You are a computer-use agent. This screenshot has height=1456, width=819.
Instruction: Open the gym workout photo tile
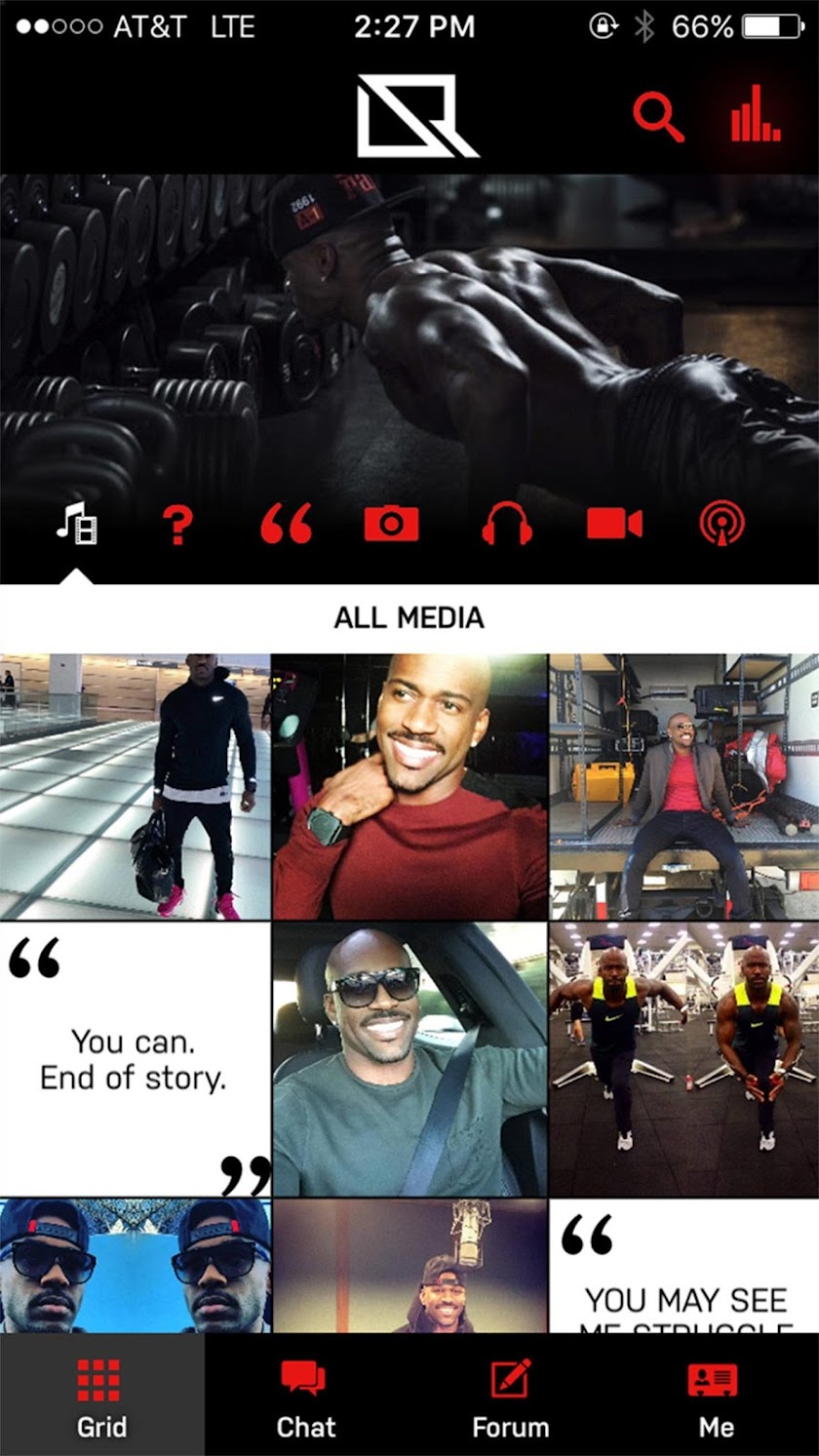point(683,1060)
